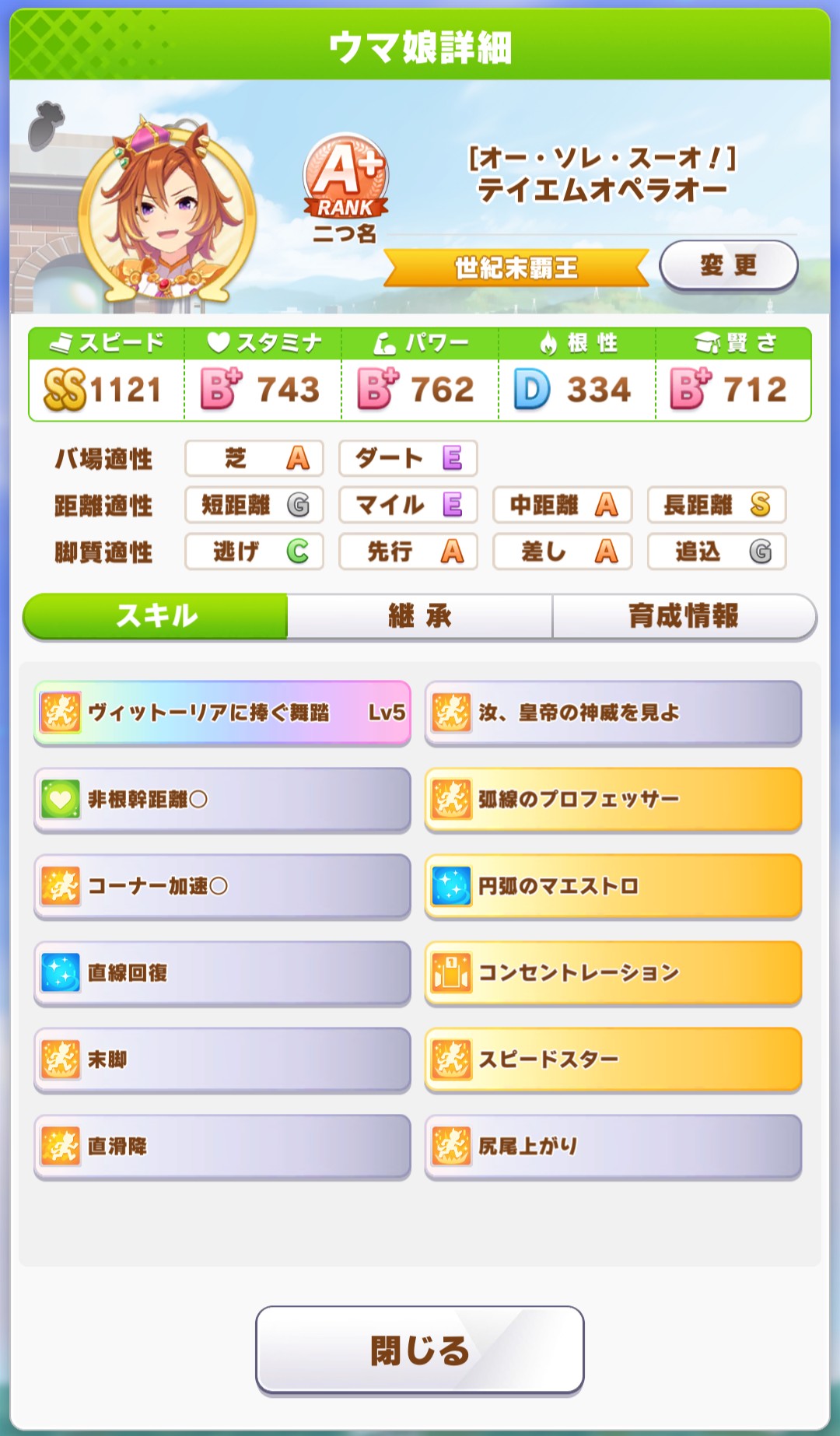Screen dimensions: 840x1436
Task: View the 尻尾上がり skill
Action: (613, 1147)
